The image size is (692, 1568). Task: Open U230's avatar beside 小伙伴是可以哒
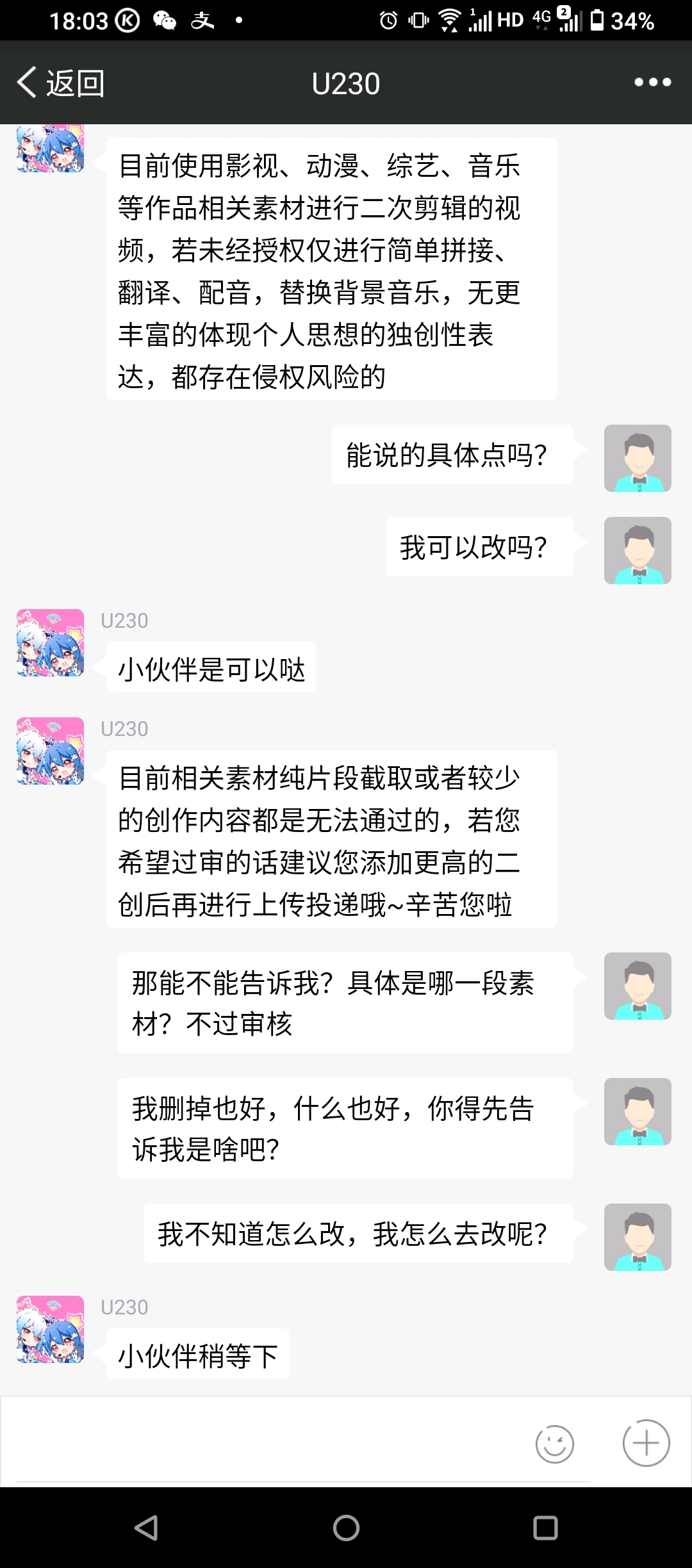pos(50,642)
